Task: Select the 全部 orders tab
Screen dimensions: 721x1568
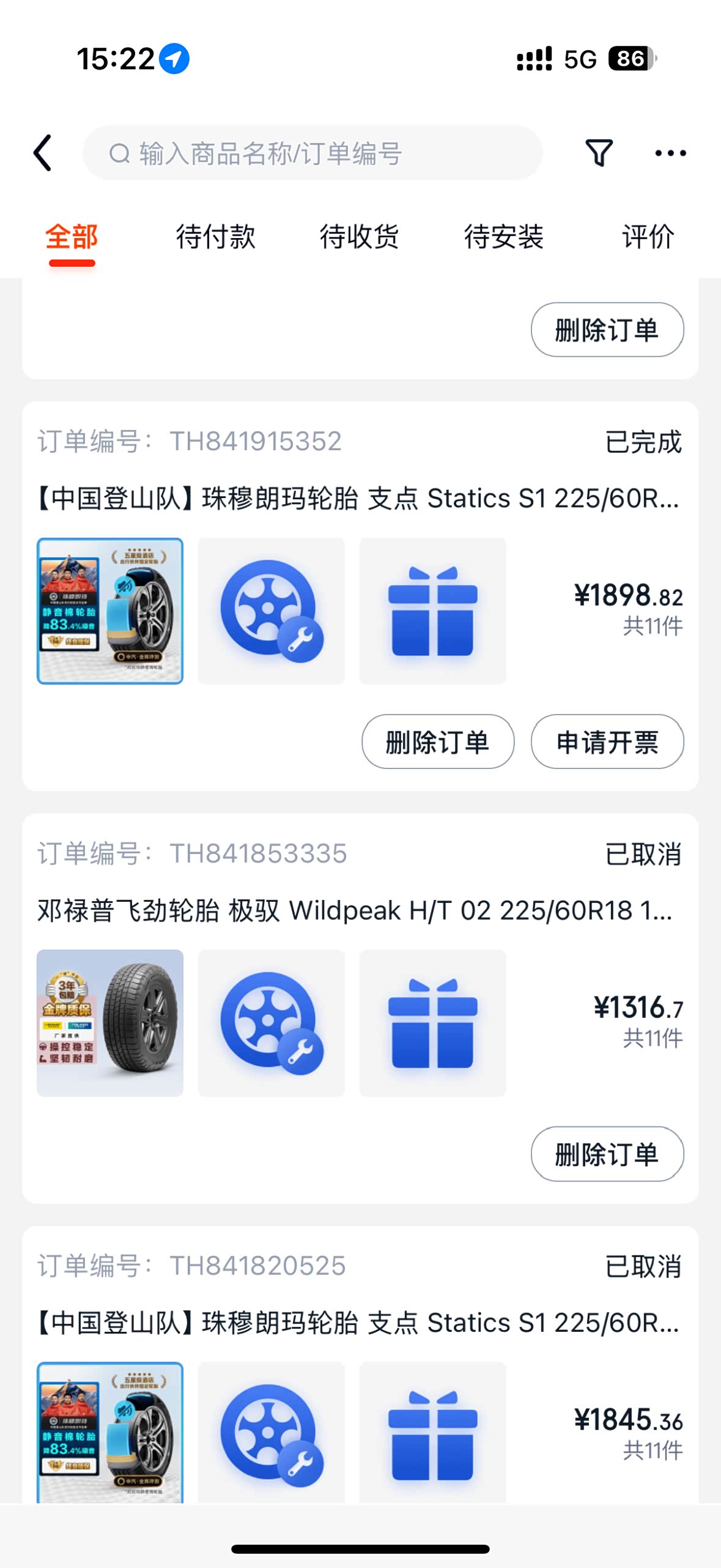Action: 72,237
